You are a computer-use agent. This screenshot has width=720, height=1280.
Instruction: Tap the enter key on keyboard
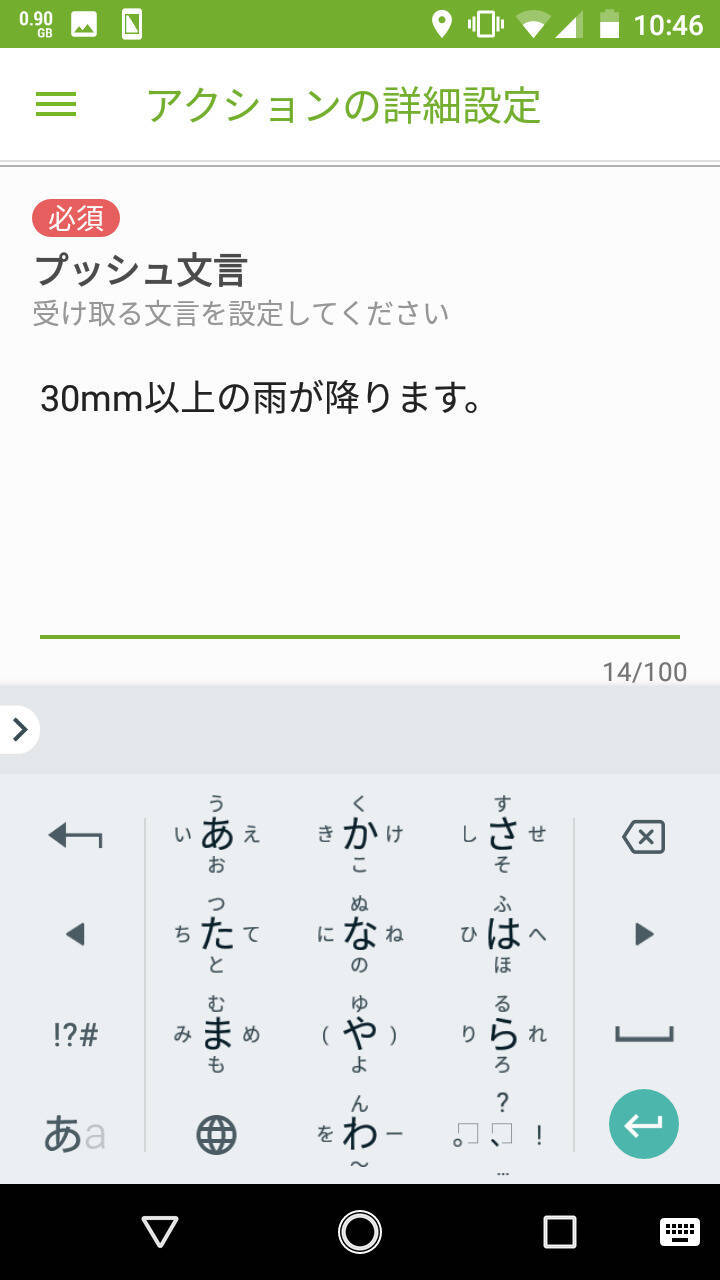point(643,1124)
